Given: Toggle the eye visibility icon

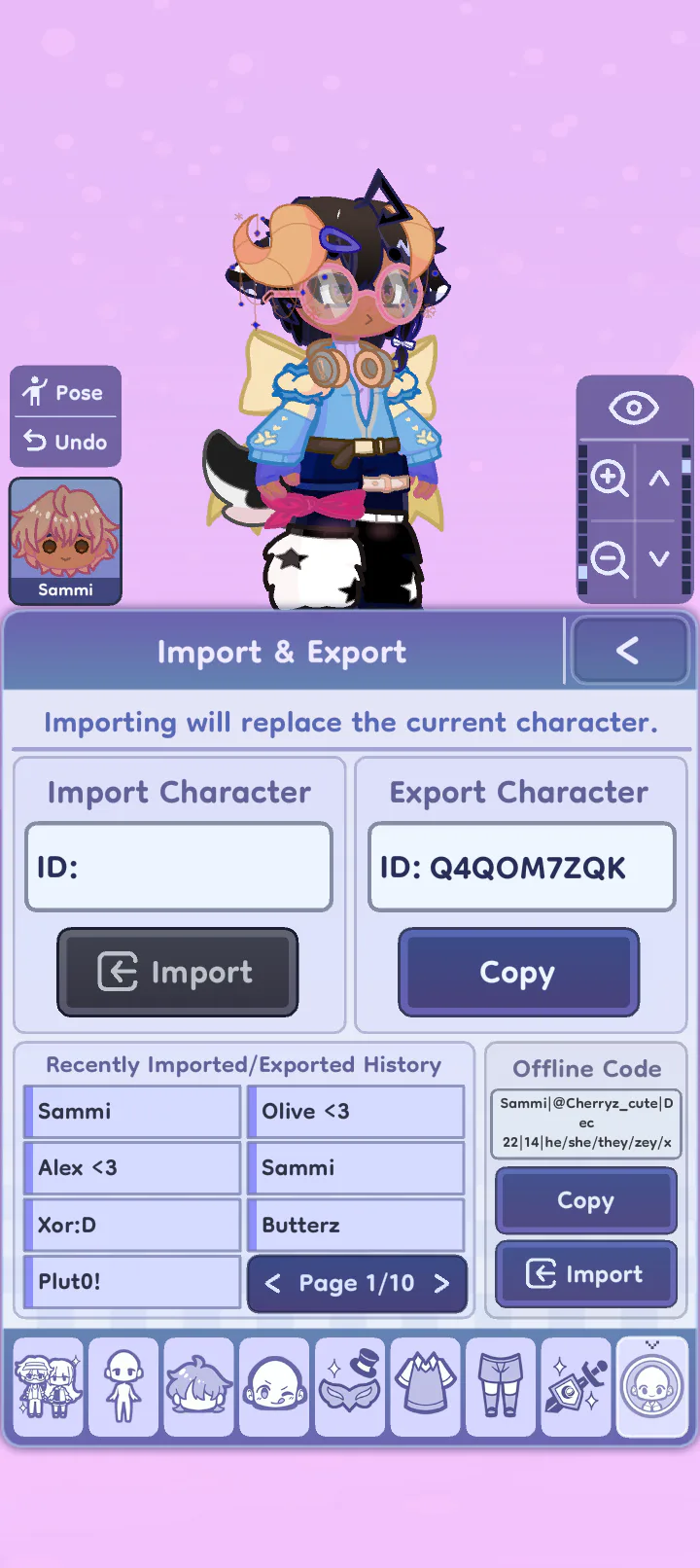Looking at the screenshot, I should coord(634,409).
